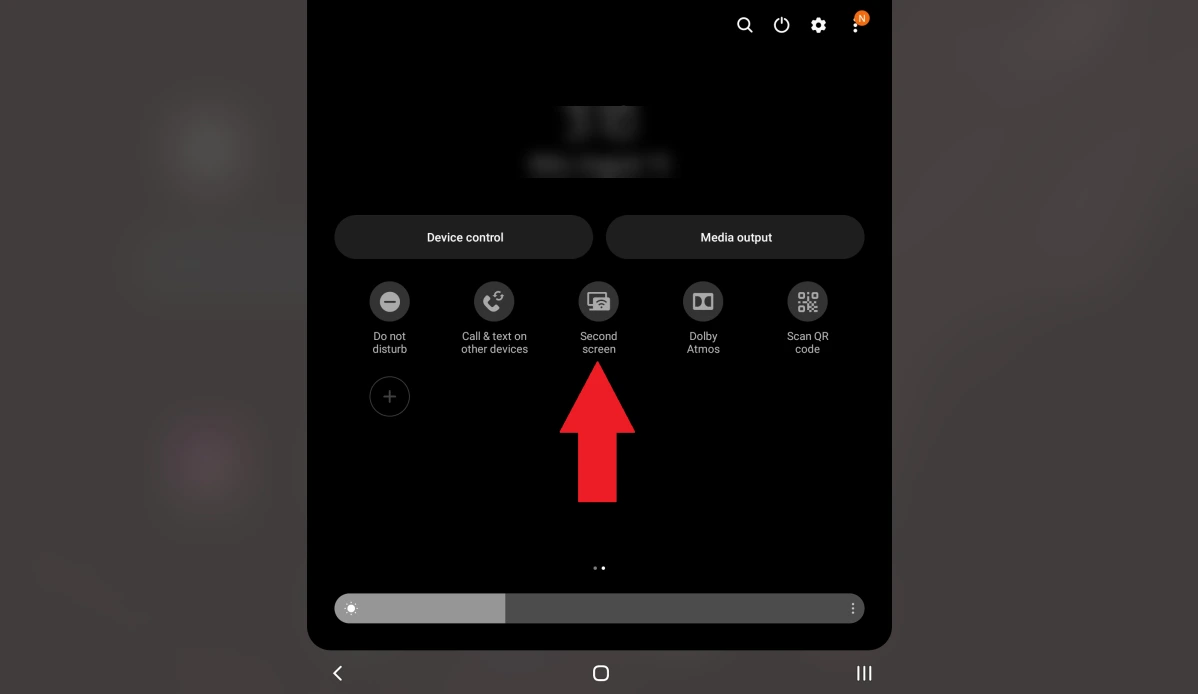Toggle Dolby Atmos
The image size is (1198, 694).
[x=703, y=301]
